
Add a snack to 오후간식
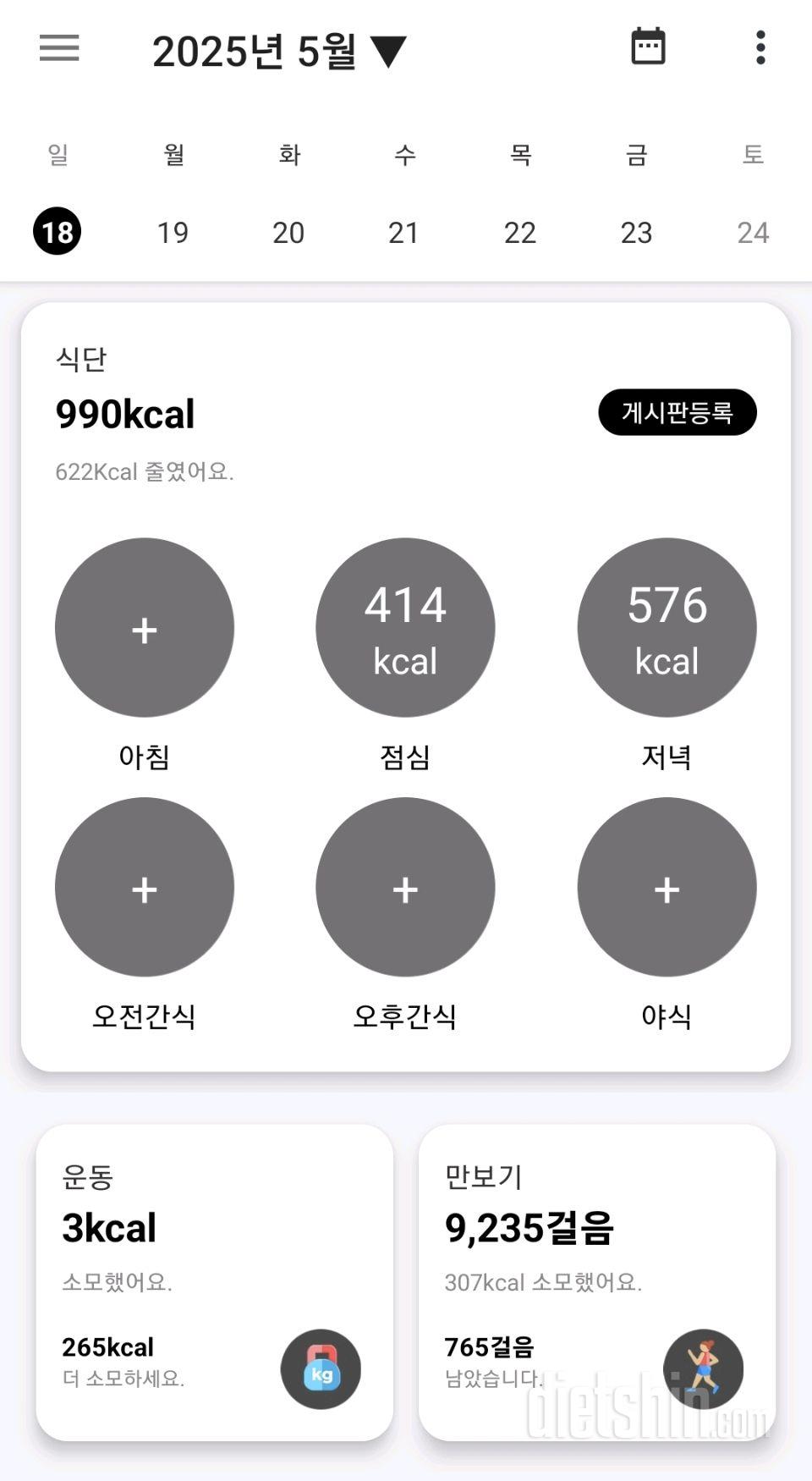click(405, 887)
